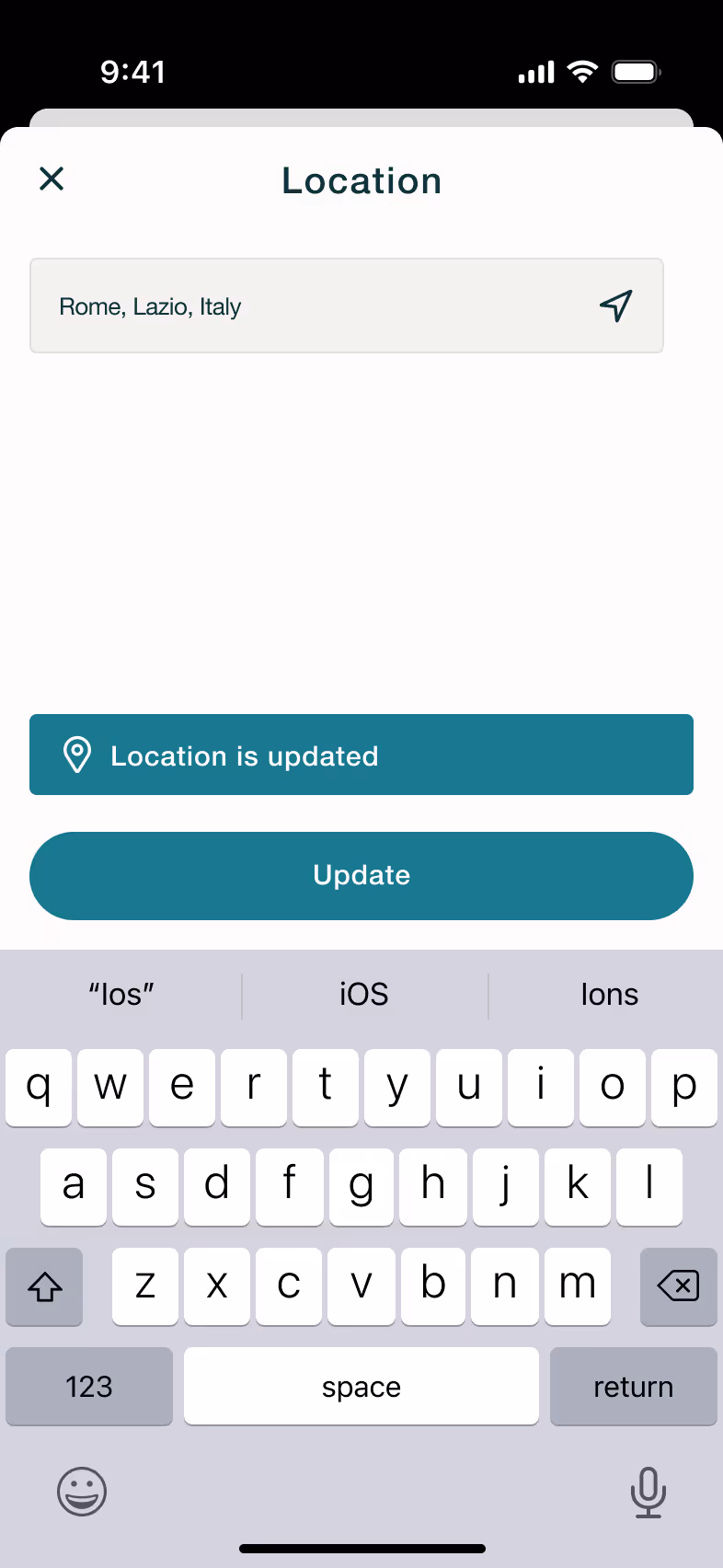Image resolution: width=723 pixels, height=1568 pixels.
Task: Pick the iOS keyboard suggestion
Action: tap(364, 995)
